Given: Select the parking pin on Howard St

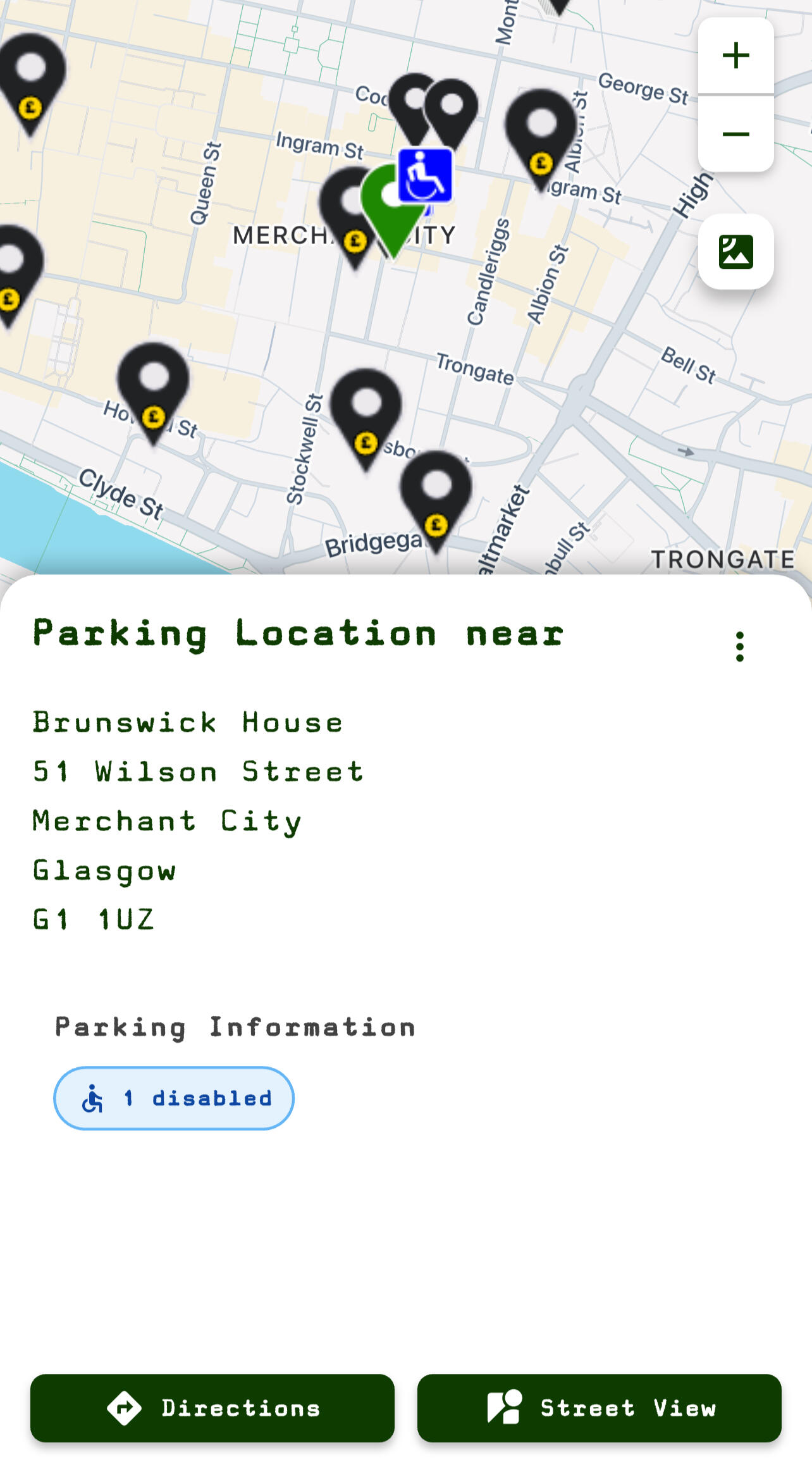Looking at the screenshot, I should [x=154, y=387].
